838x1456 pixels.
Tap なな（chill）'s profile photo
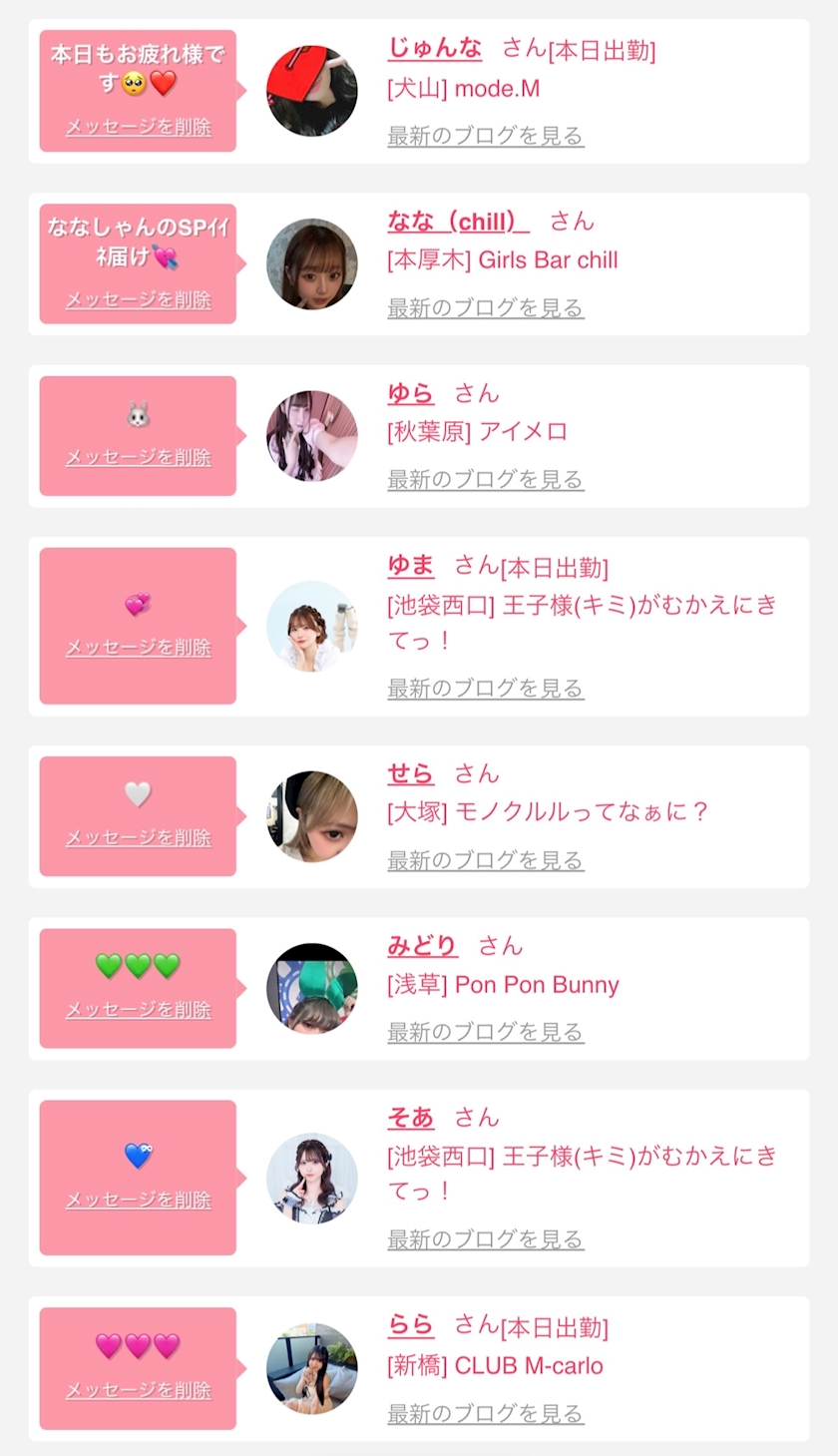(x=312, y=264)
